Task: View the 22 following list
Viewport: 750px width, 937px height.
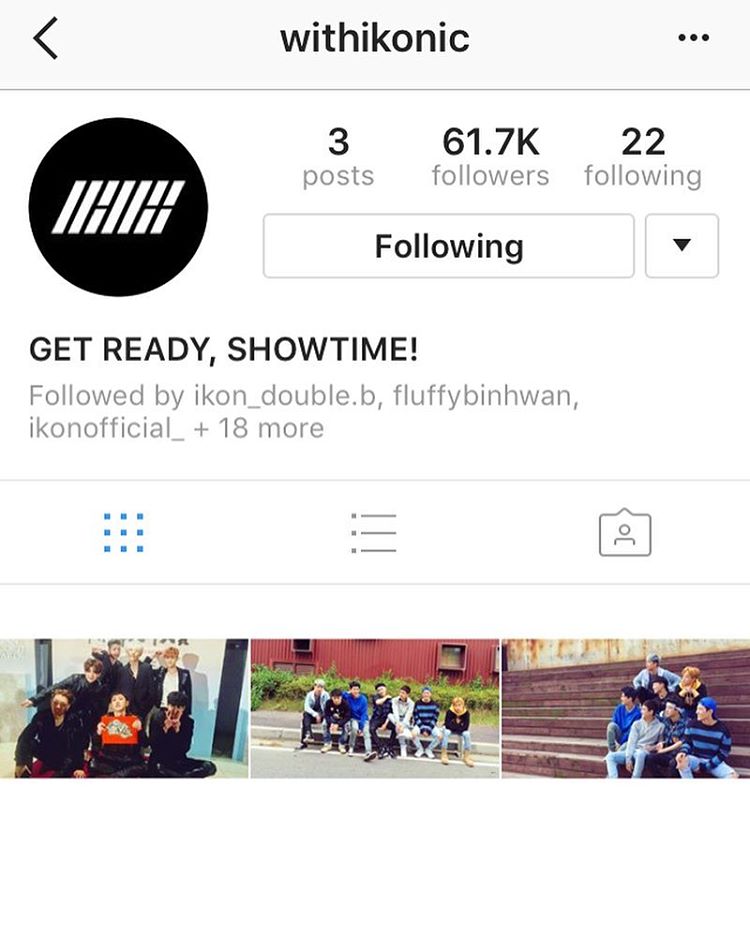Action: click(642, 158)
